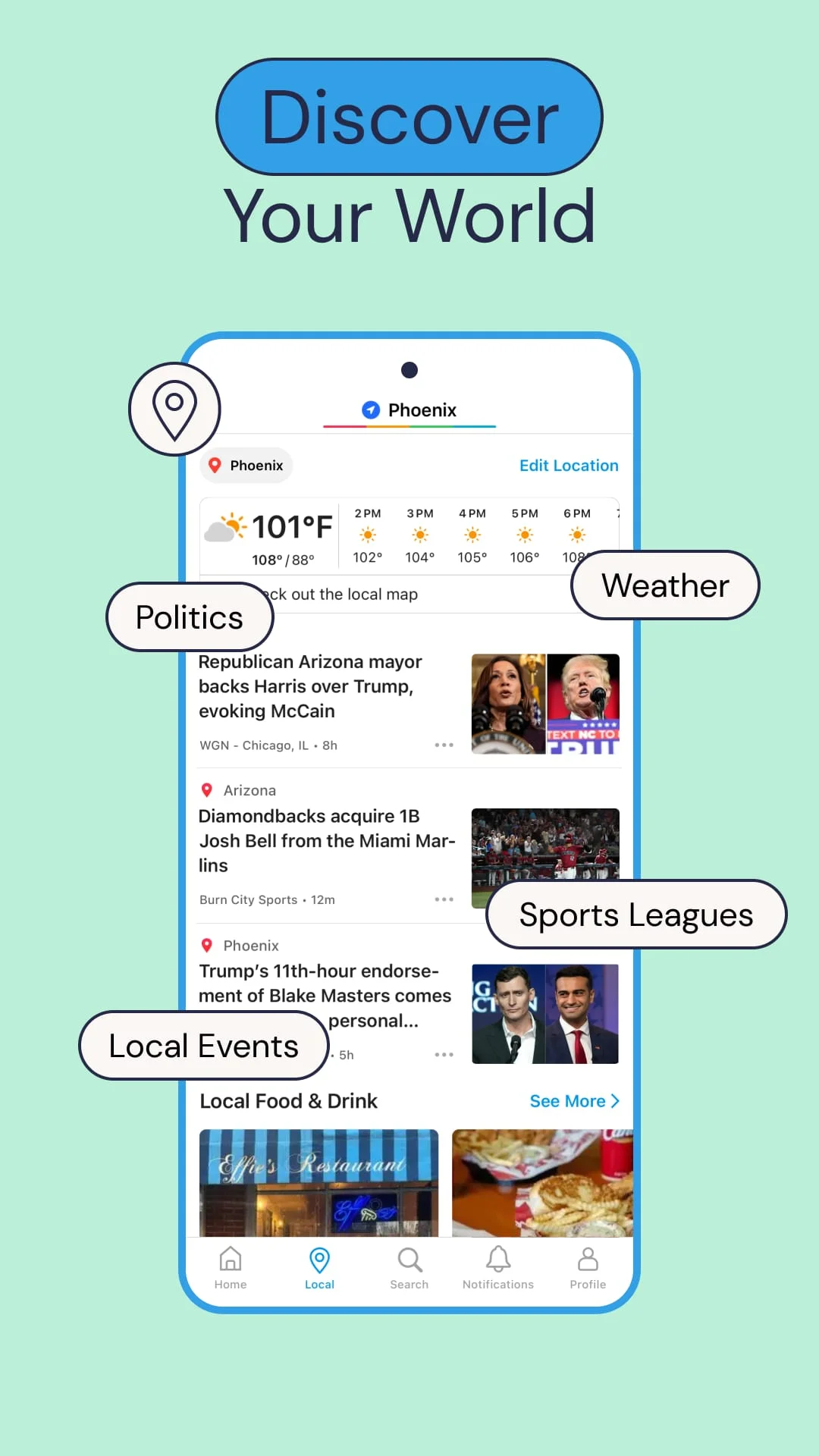Screen dimensions: 819x1456
Task: Open the local map link
Action: pyautogui.click(x=341, y=595)
